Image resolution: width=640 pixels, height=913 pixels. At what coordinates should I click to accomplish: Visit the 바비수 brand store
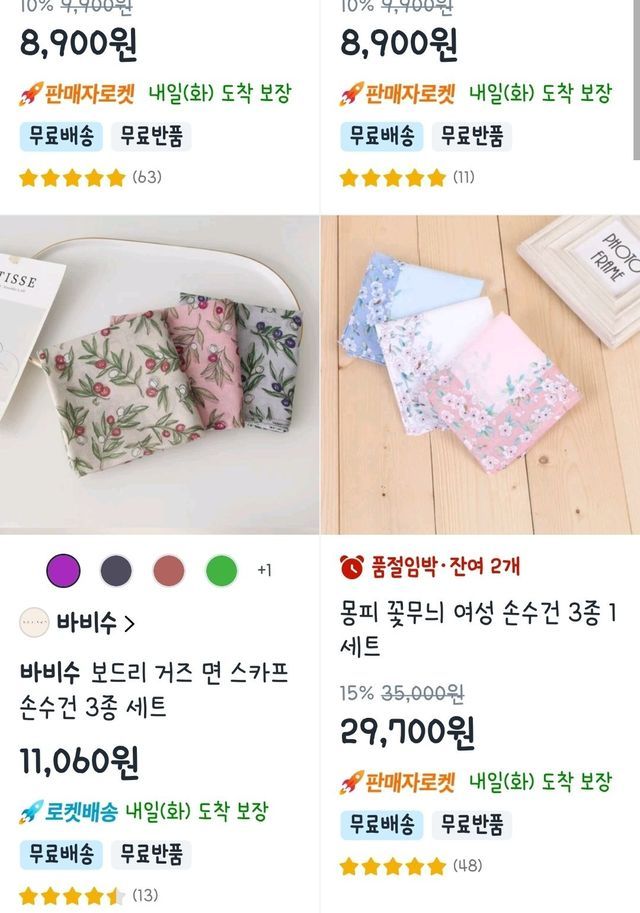tap(80, 623)
